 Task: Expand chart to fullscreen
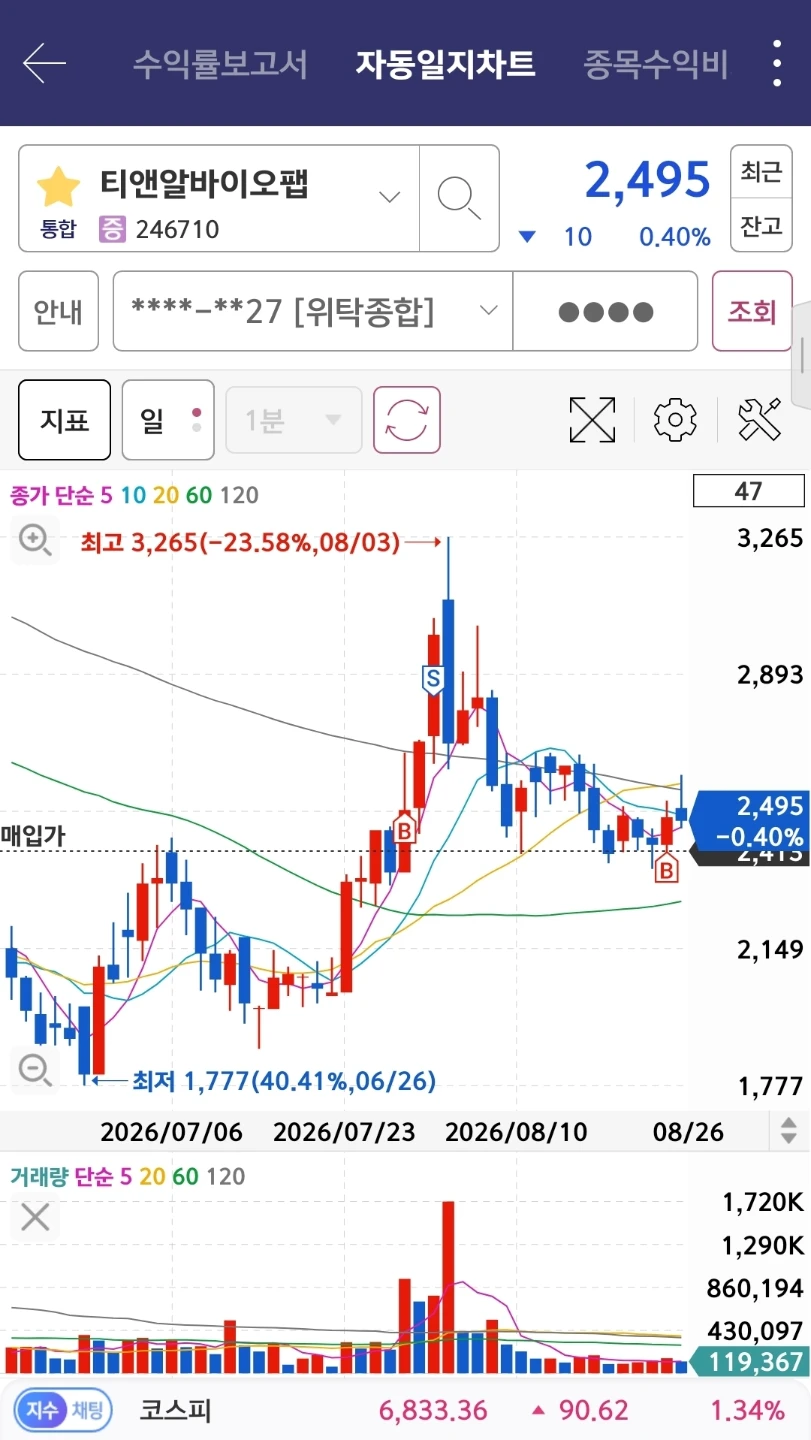(x=592, y=420)
